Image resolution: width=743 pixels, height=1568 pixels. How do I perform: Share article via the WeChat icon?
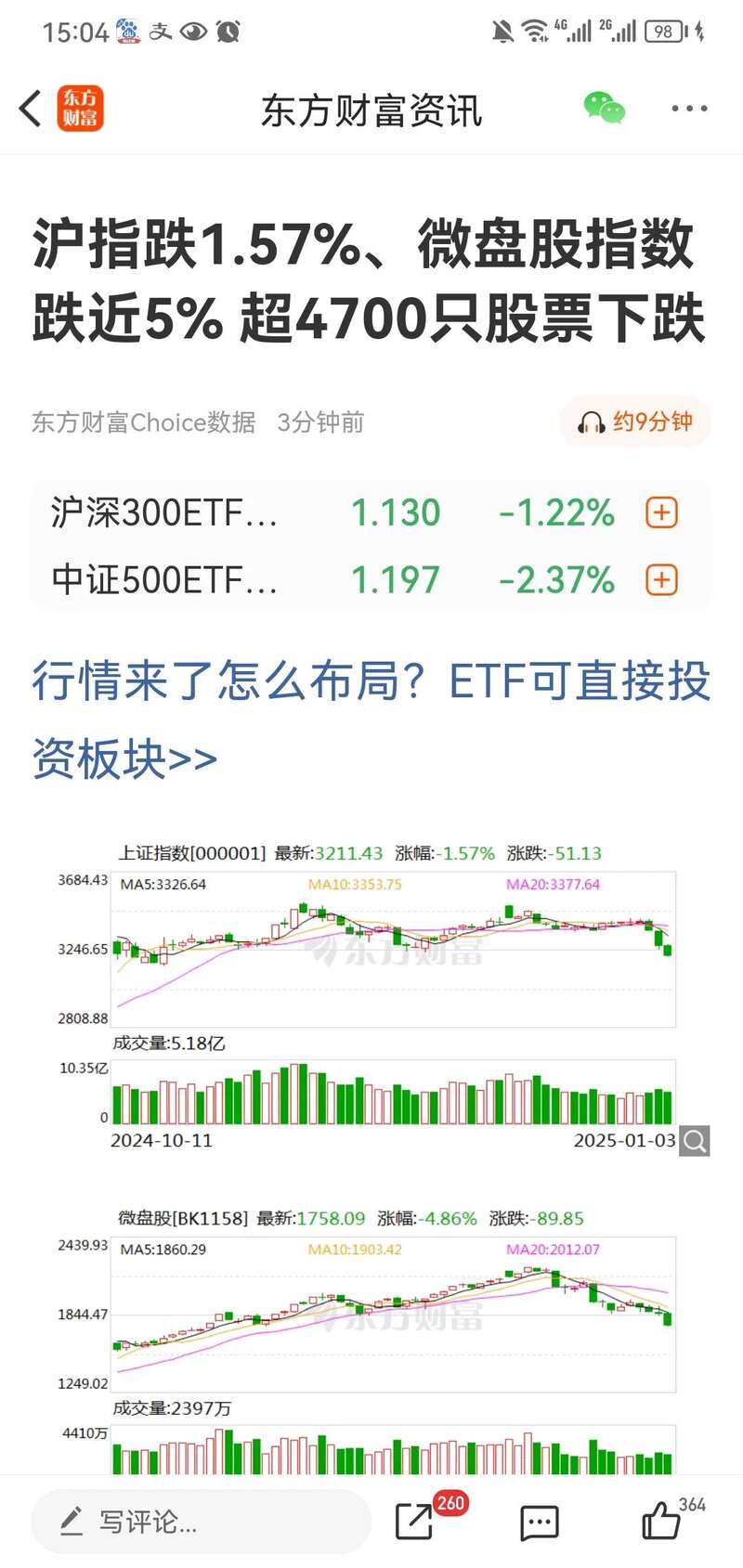coord(604,109)
